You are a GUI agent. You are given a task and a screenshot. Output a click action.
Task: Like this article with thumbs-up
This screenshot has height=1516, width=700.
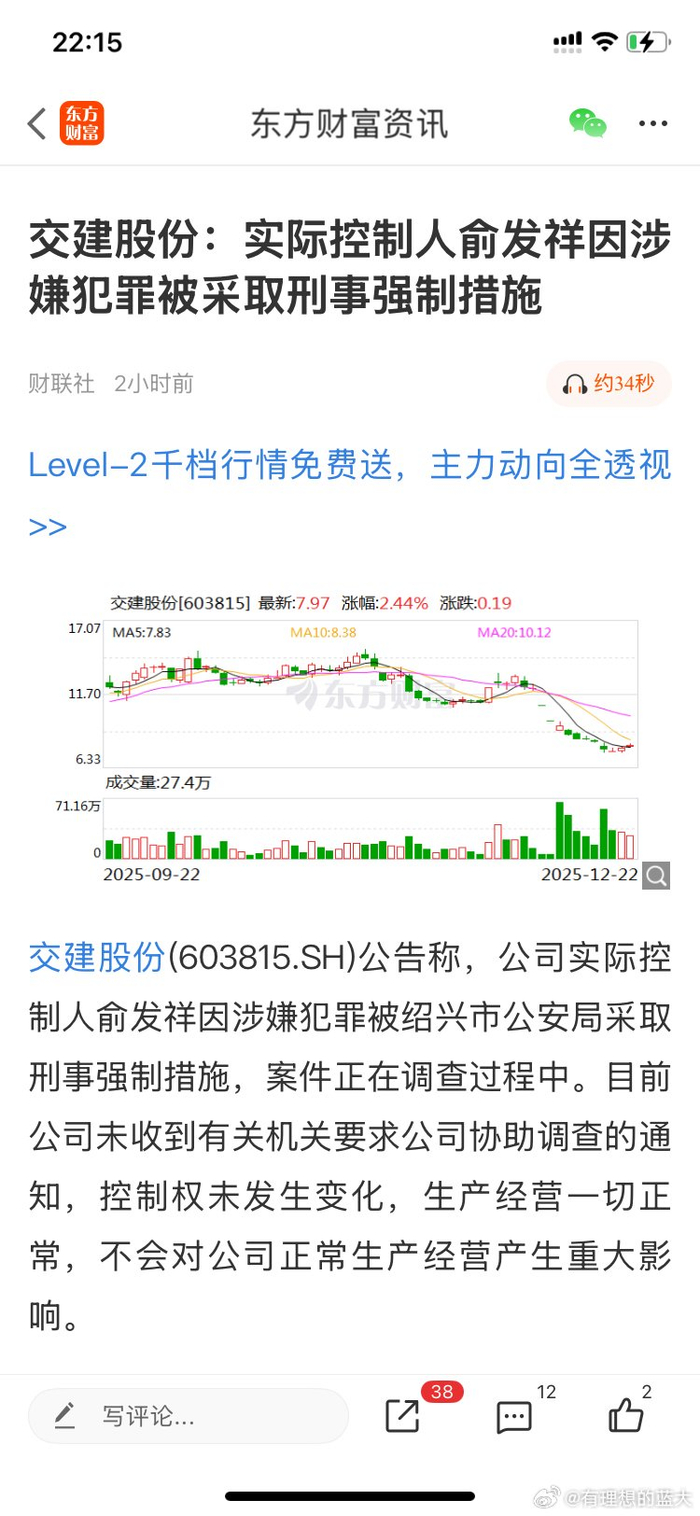[x=626, y=1415]
